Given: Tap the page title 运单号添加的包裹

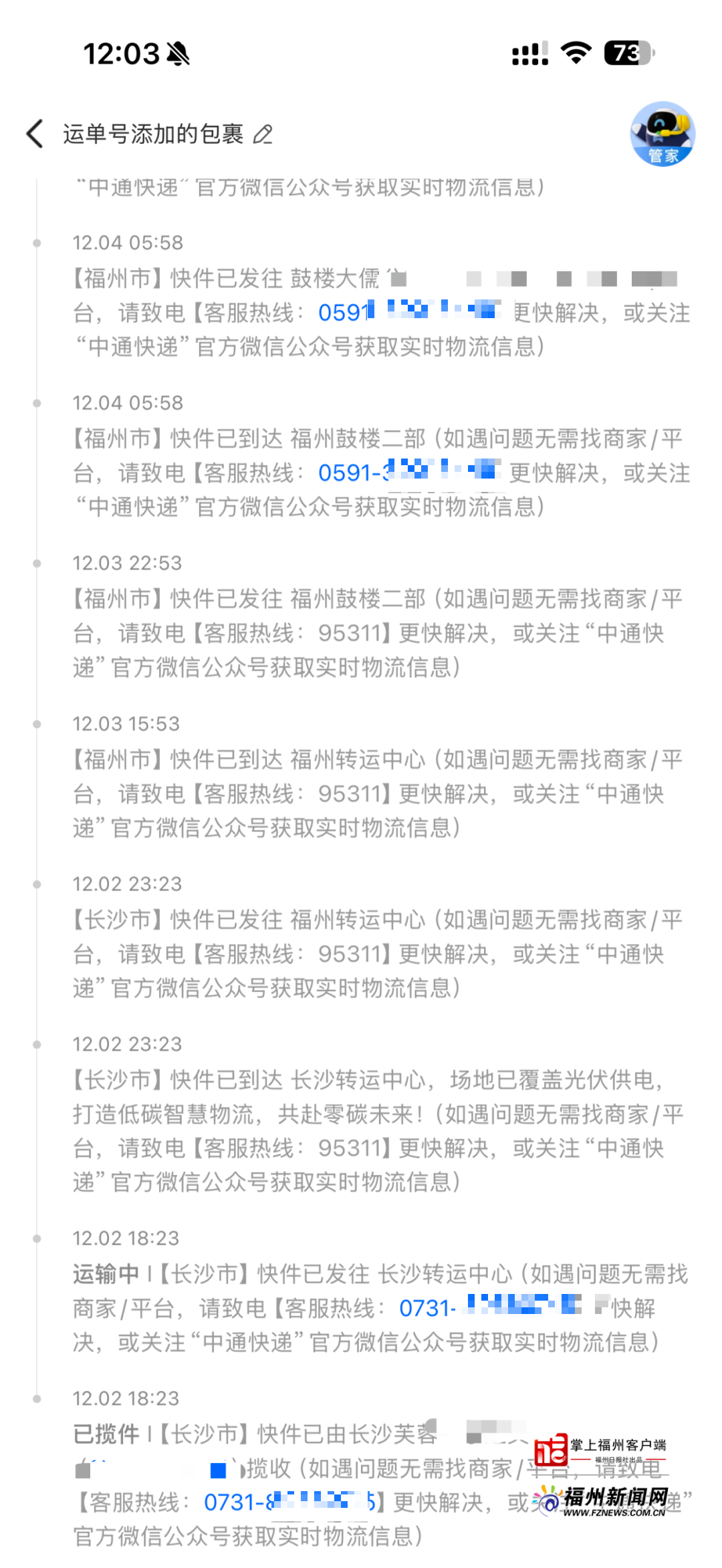Looking at the screenshot, I should [152, 134].
